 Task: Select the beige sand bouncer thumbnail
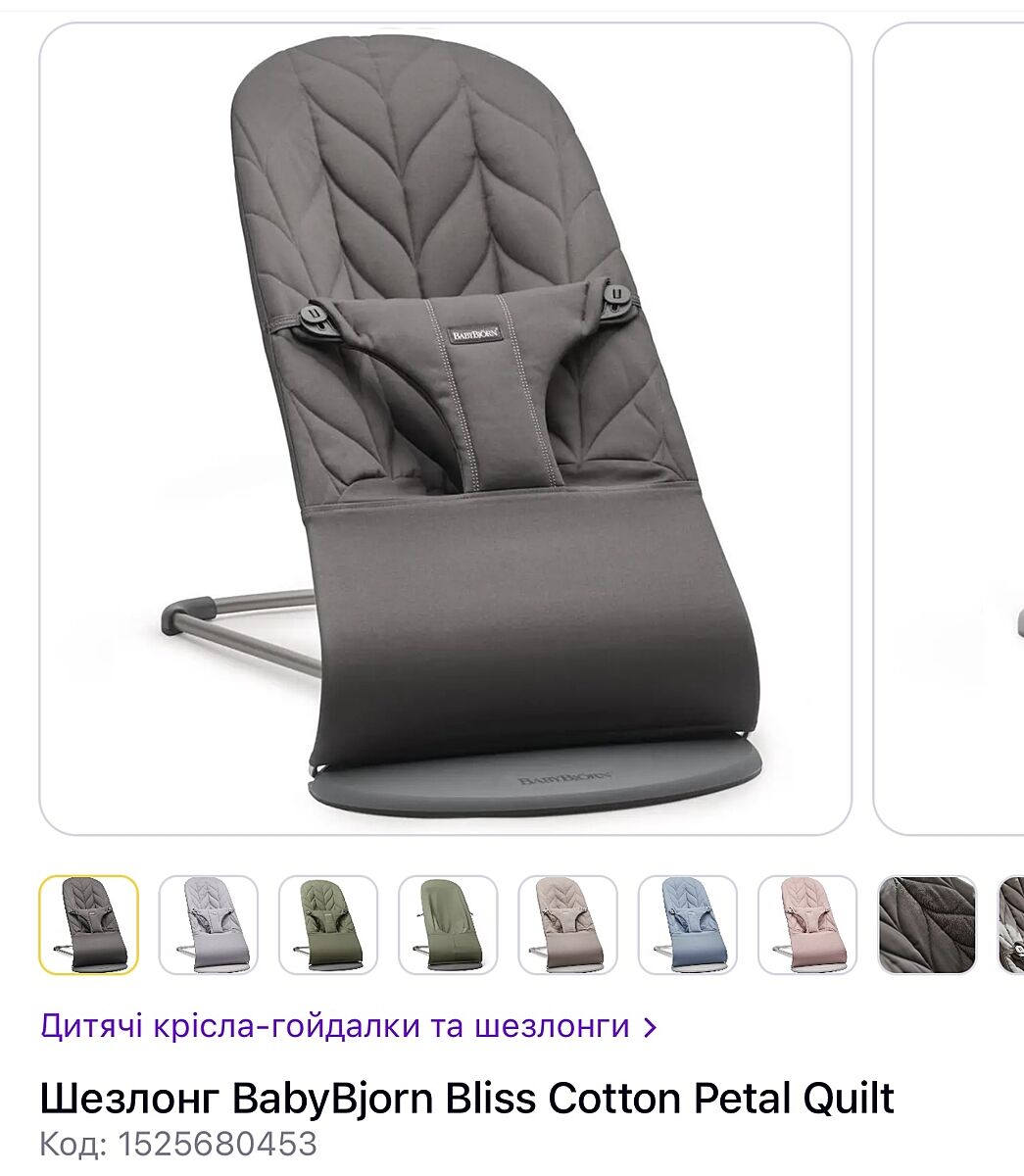[567, 924]
